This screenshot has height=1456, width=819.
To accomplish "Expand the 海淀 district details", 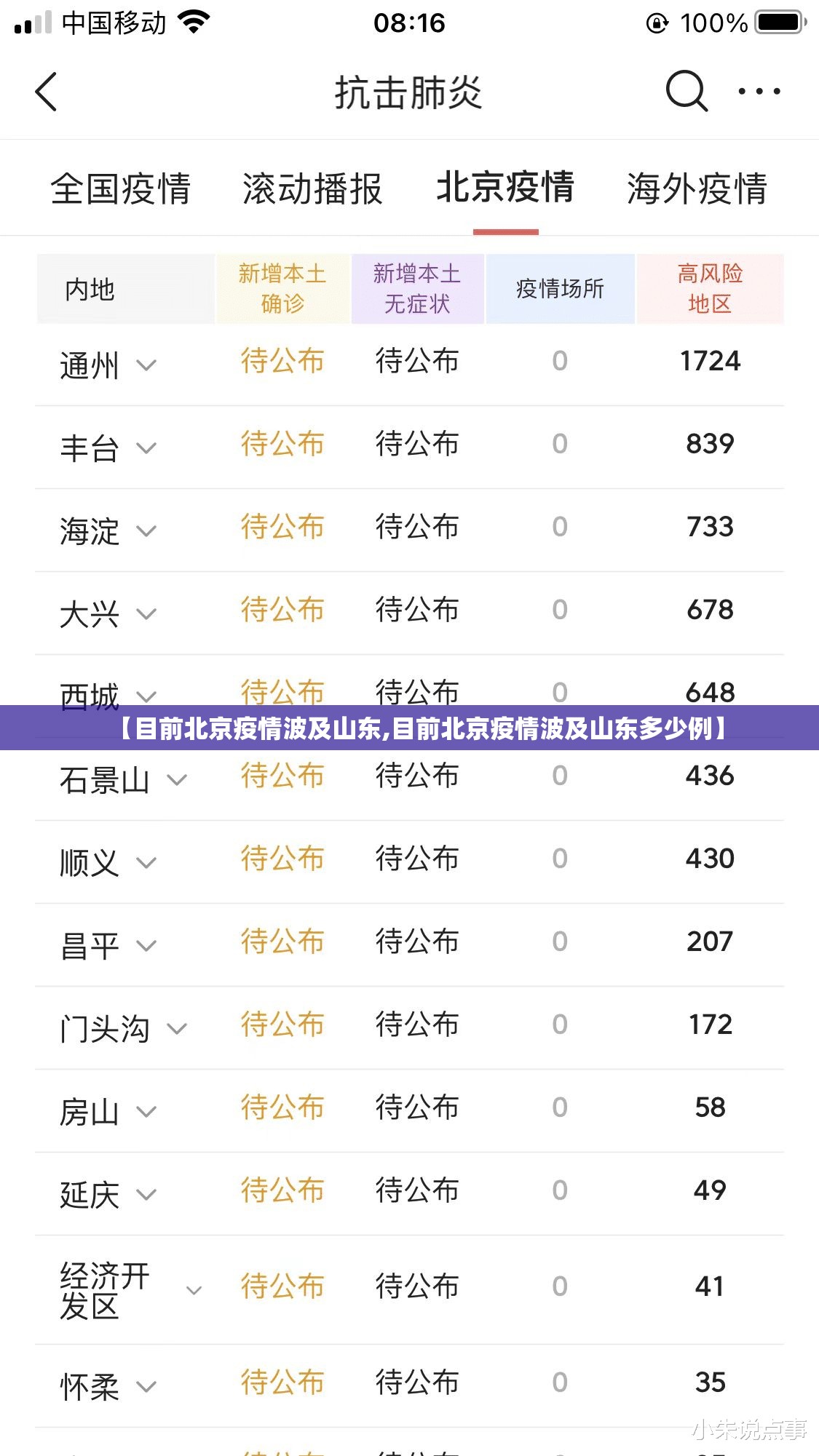I will tap(146, 531).
